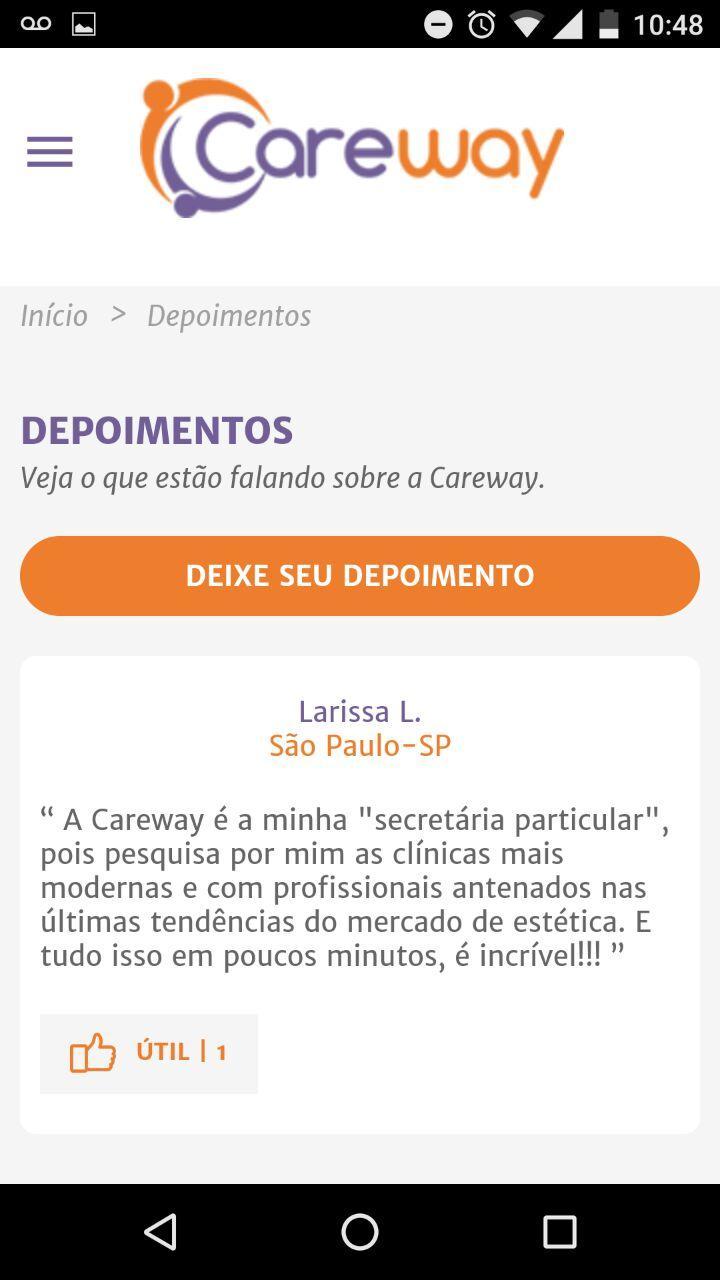Tap the thumbs-up icon on Larissa's review
Viewport: 720px width, 1280px height.
pos(93,1052)
